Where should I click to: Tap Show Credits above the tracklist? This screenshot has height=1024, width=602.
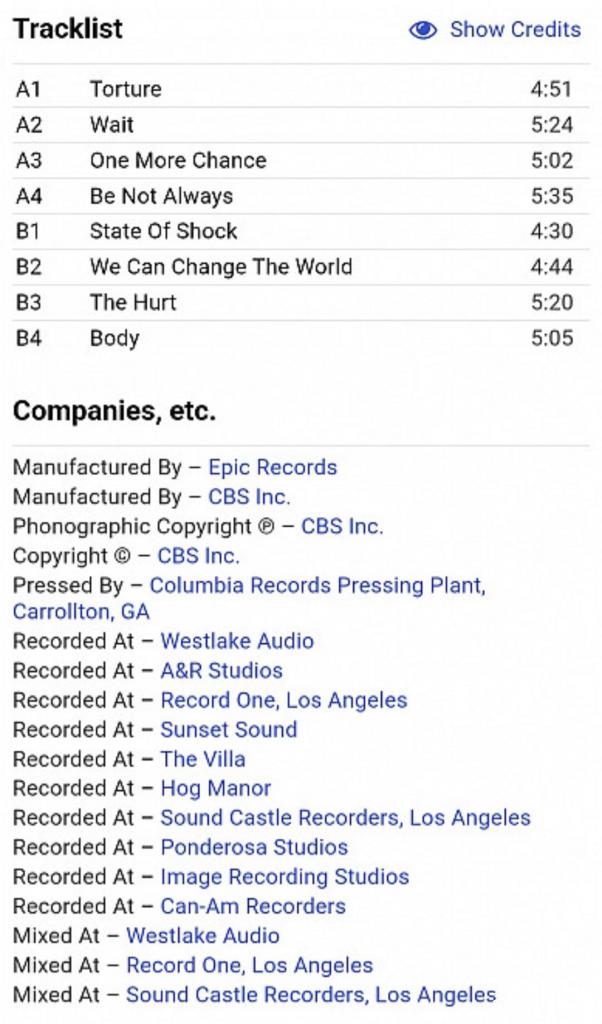pyautogui.click(x=495, y=29)
